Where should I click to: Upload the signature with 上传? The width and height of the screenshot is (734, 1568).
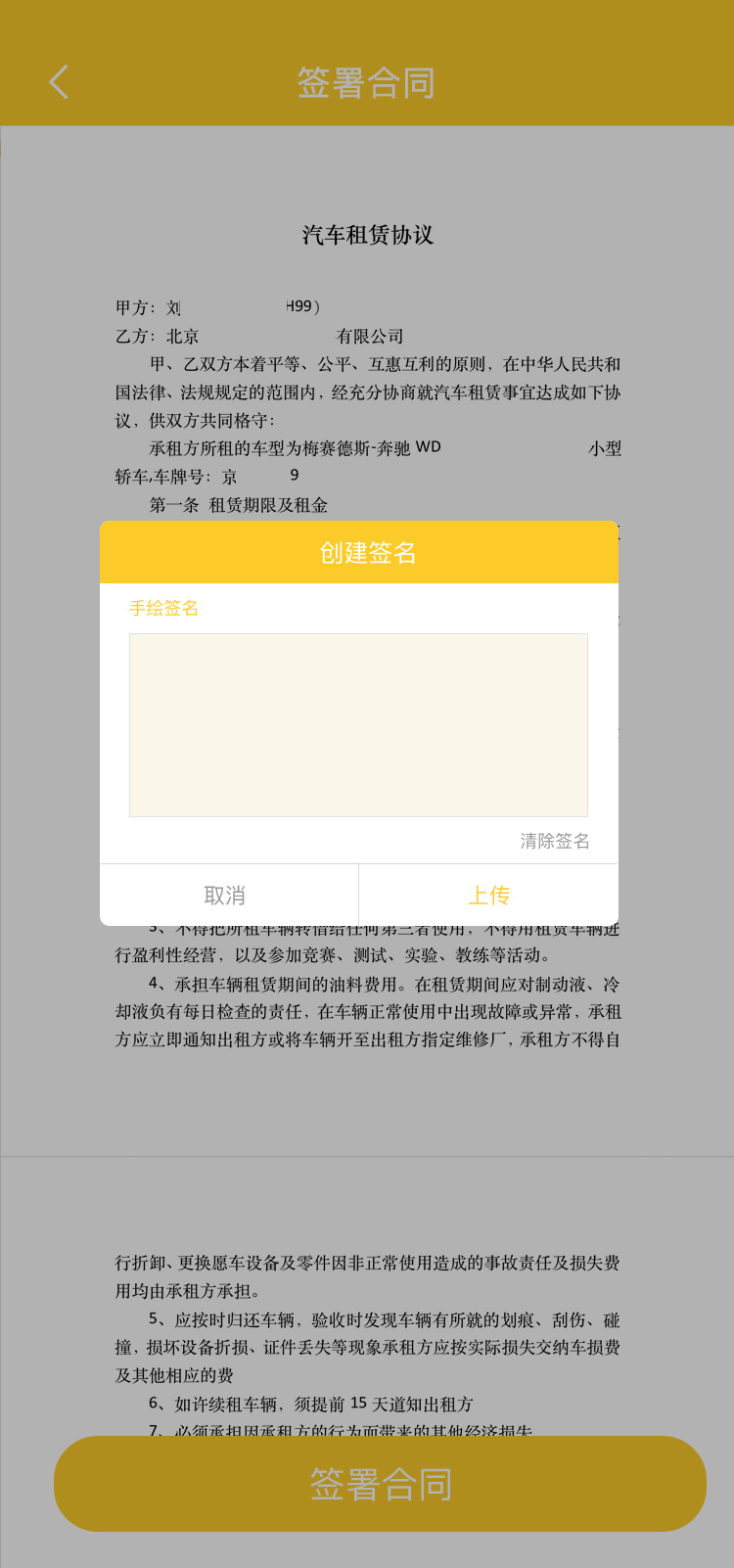(488, 895)
